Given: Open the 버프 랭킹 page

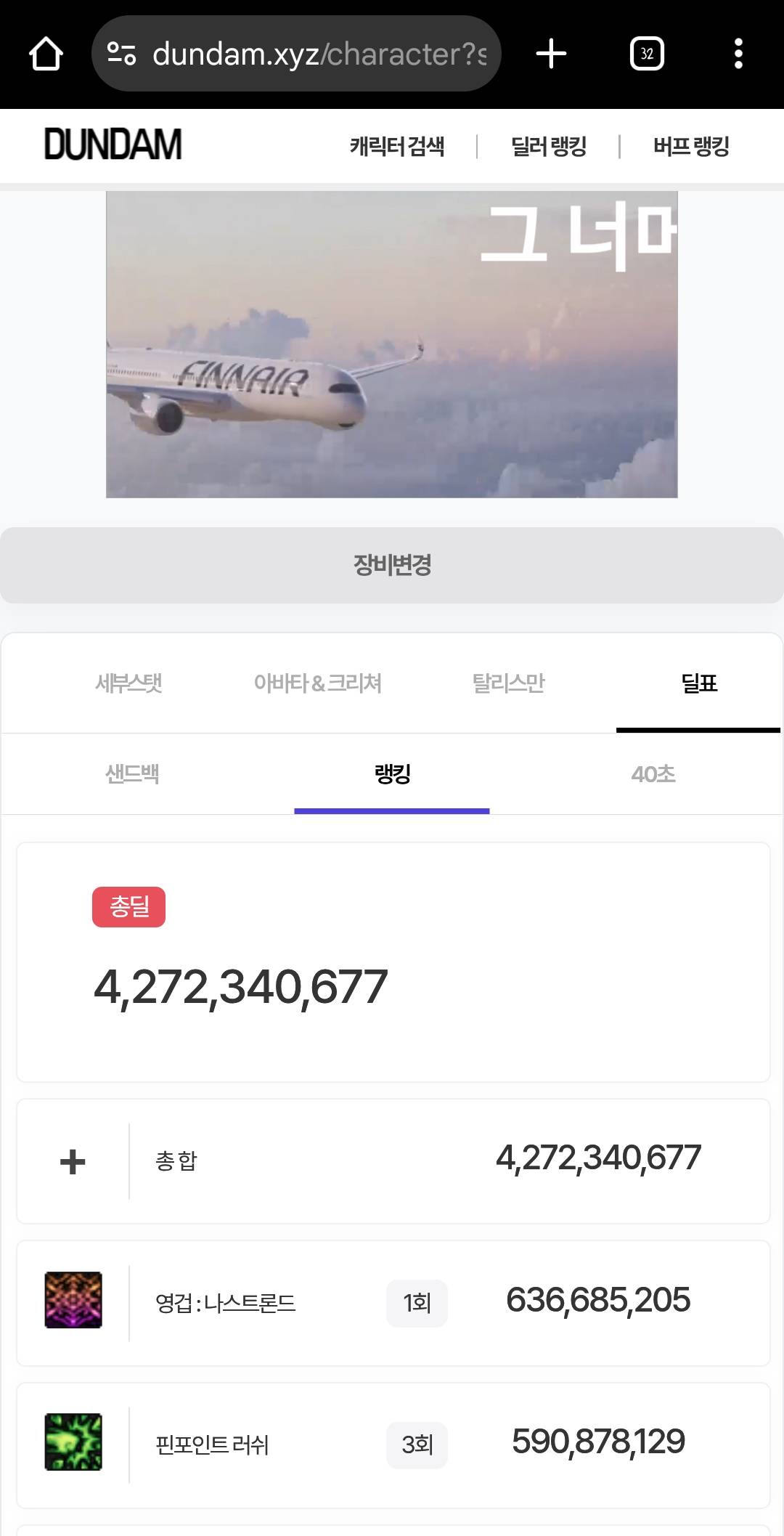Looking at the screenshot, I should tap(691, 146).
